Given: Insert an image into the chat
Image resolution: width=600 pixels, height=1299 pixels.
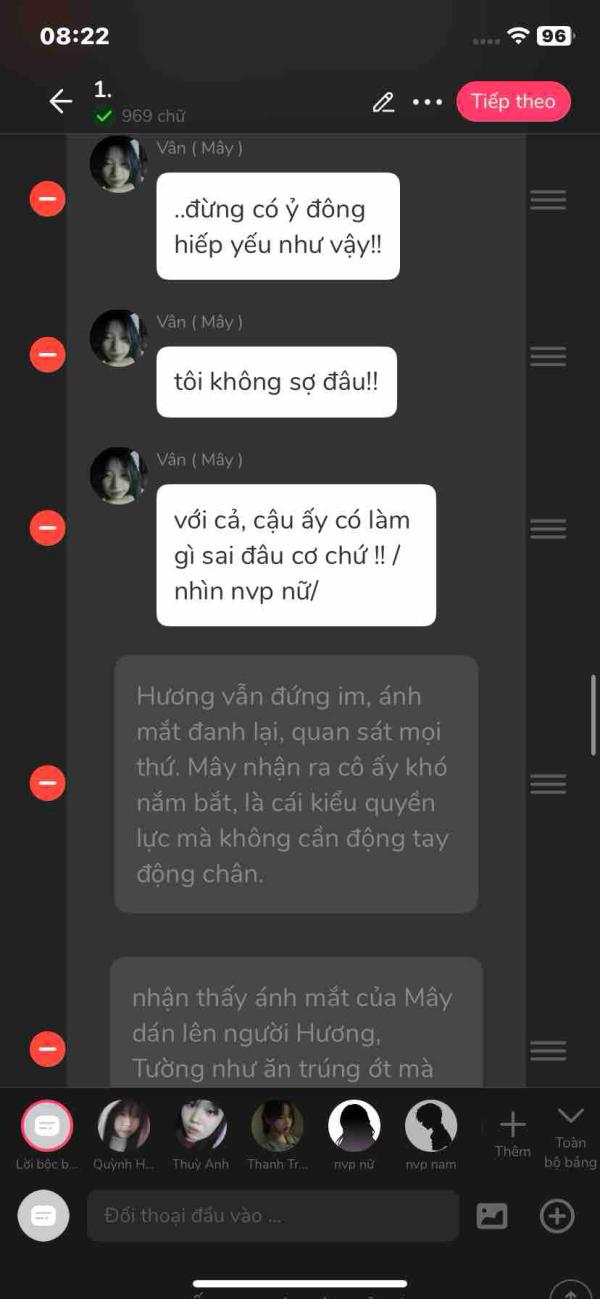Looking at the screenshot, I should 492,1216.
